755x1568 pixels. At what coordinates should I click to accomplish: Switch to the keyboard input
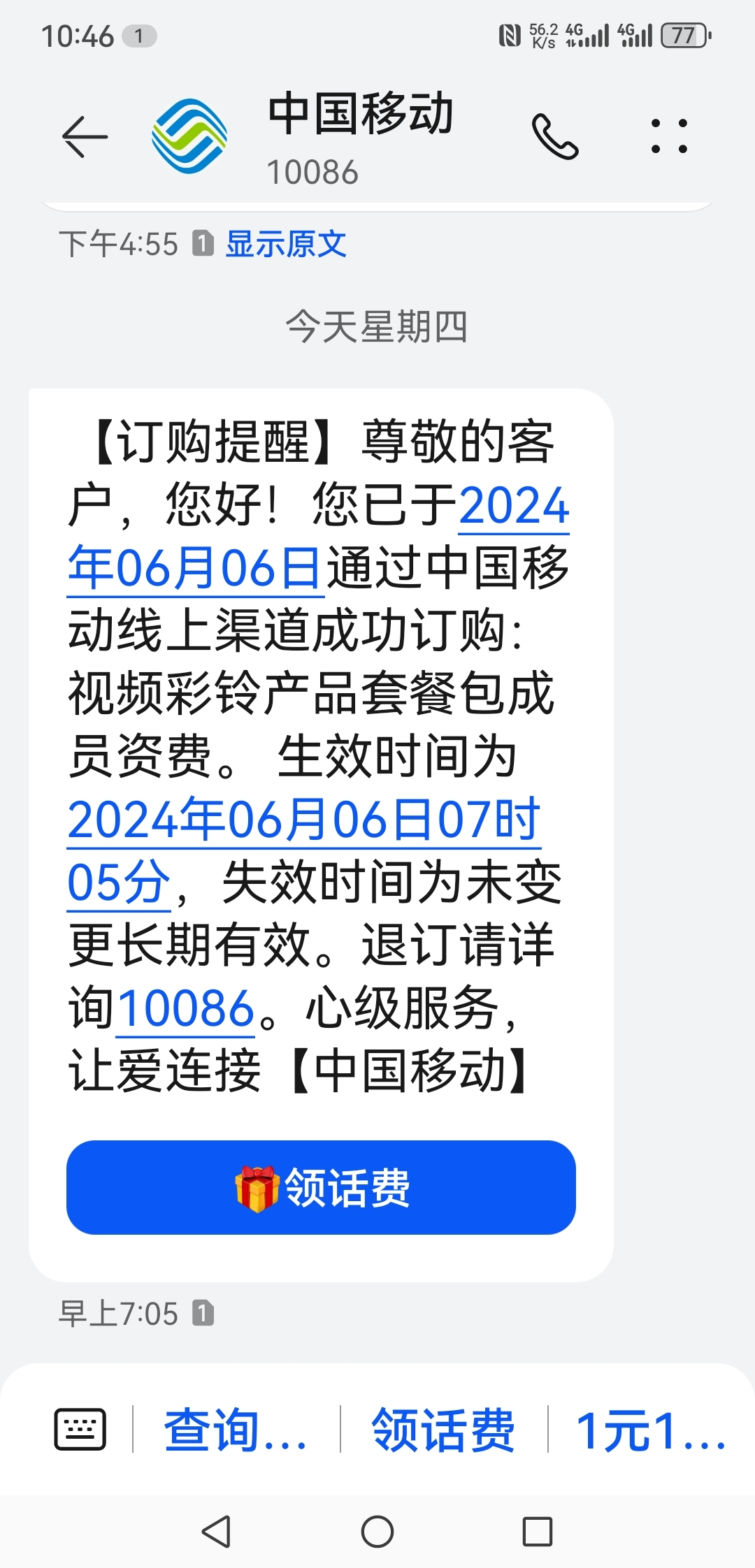(80, 1429)
